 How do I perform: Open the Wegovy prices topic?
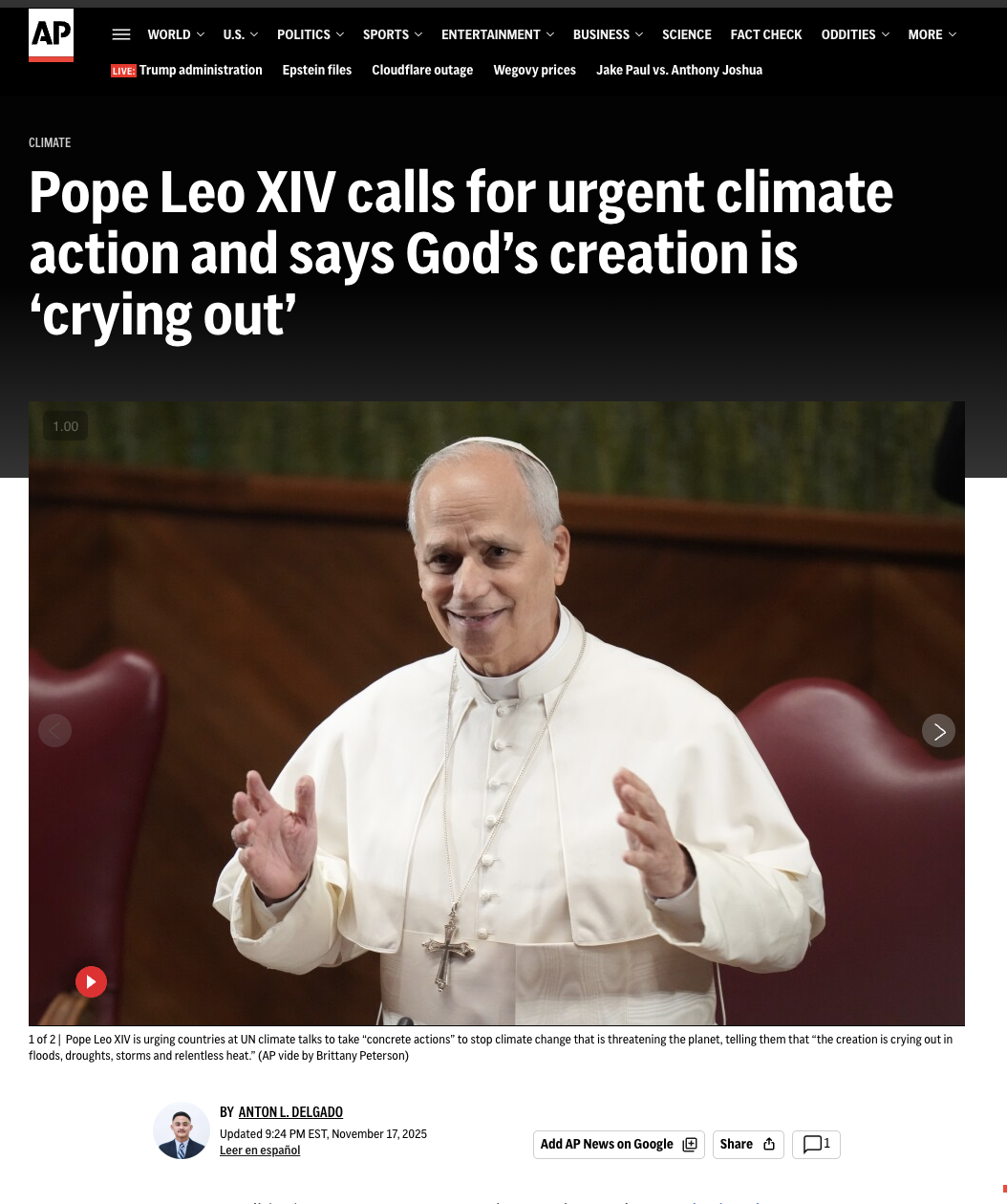click(534, 70)
